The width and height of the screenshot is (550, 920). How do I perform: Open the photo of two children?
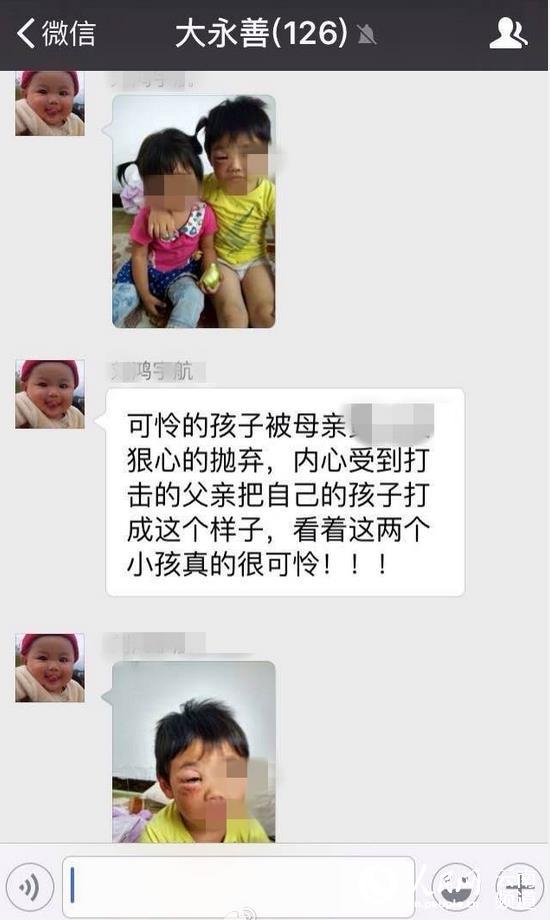[x=194, y=211]
